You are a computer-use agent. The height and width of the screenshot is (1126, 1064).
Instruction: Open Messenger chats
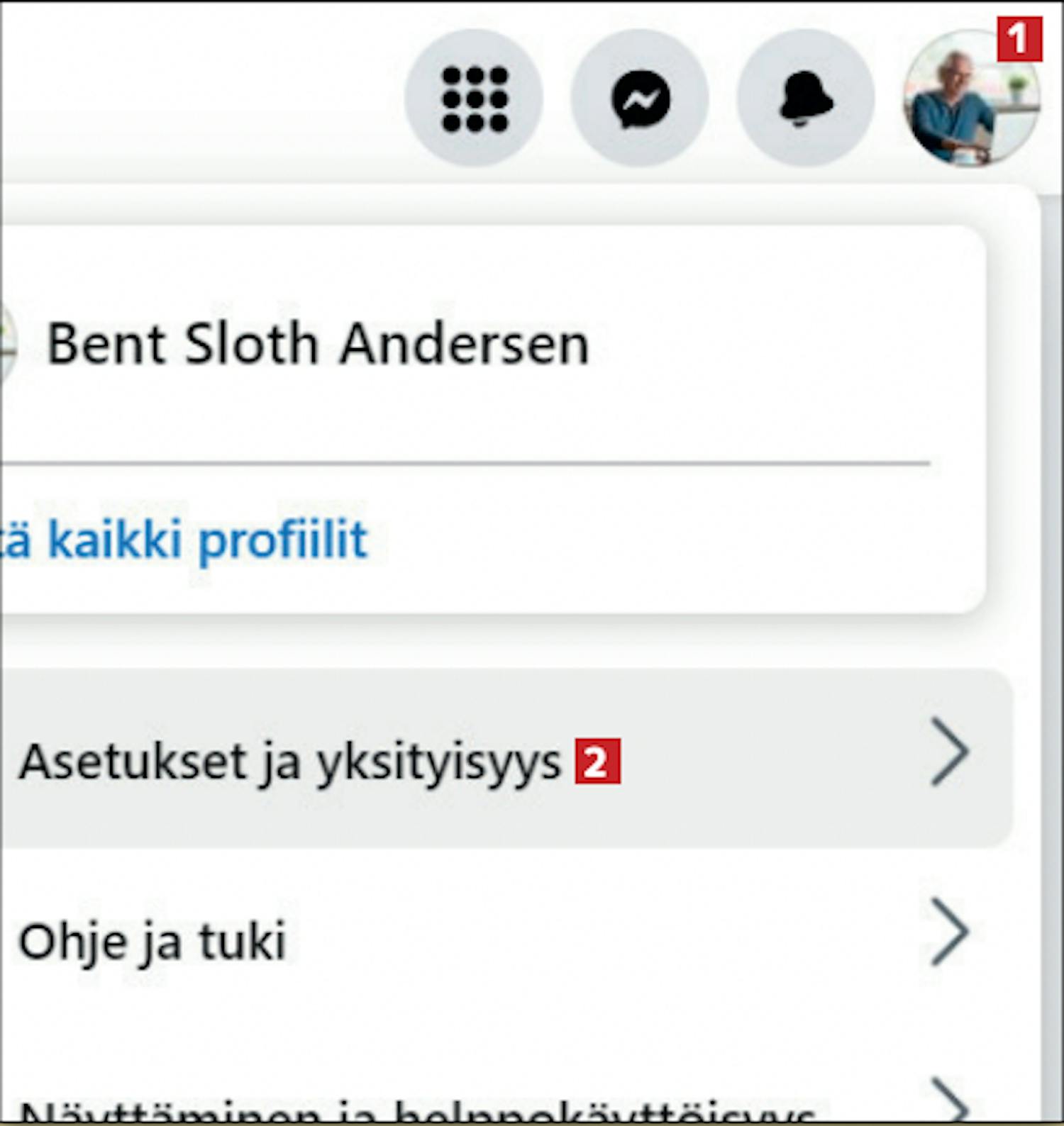pyautogui.click(x=641, y=99)
